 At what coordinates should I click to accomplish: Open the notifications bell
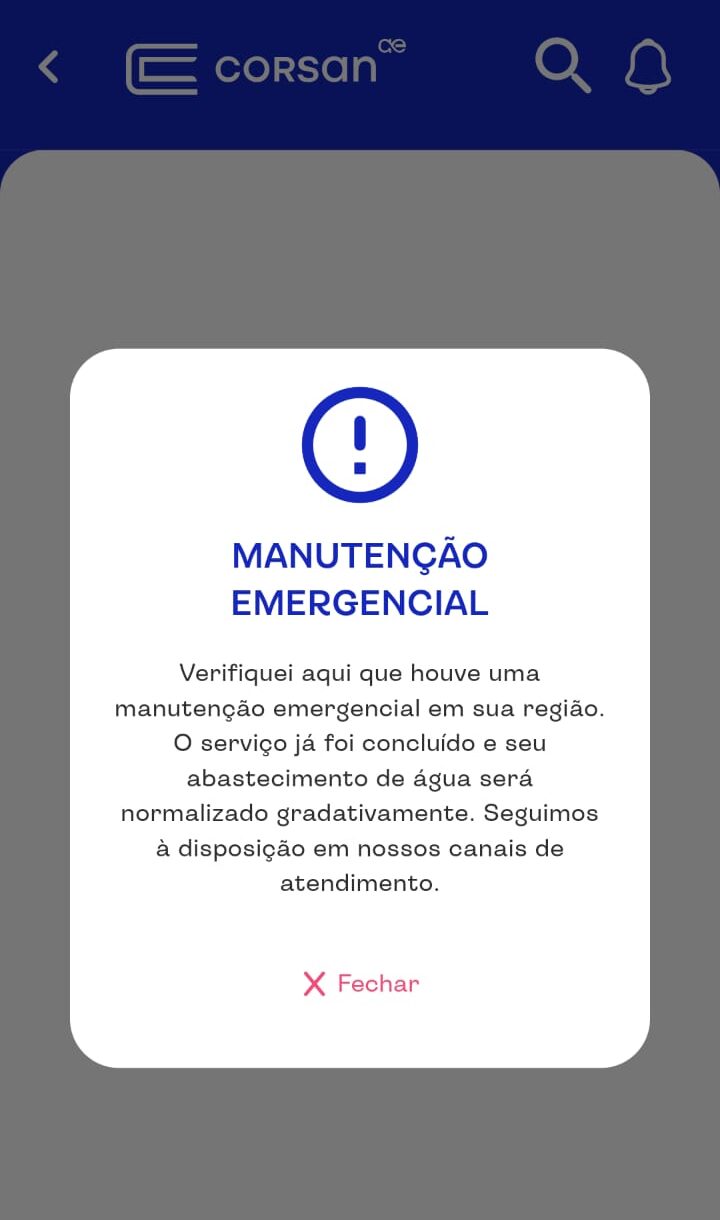tap(648, 67)
